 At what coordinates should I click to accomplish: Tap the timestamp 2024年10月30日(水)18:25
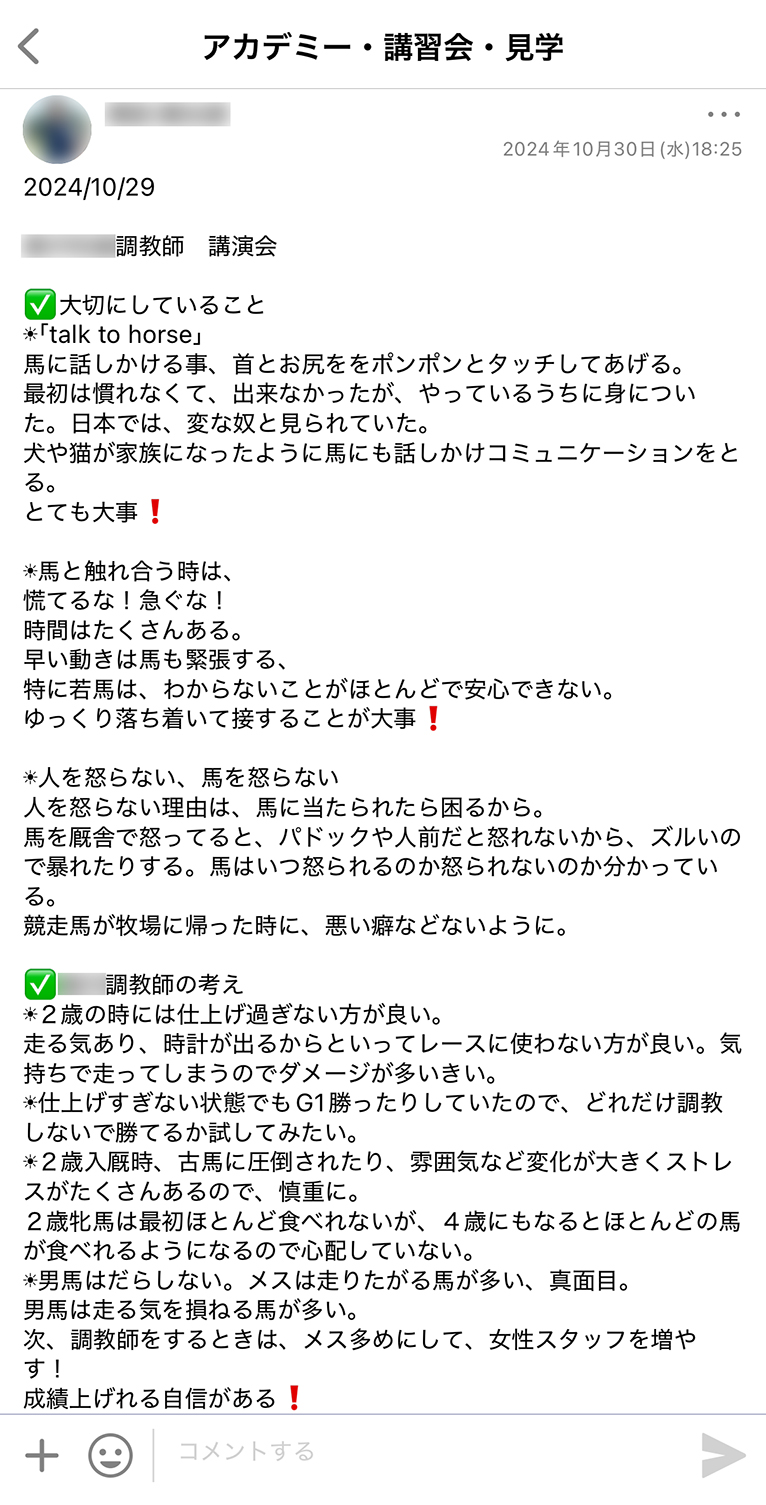pos(623,149)
